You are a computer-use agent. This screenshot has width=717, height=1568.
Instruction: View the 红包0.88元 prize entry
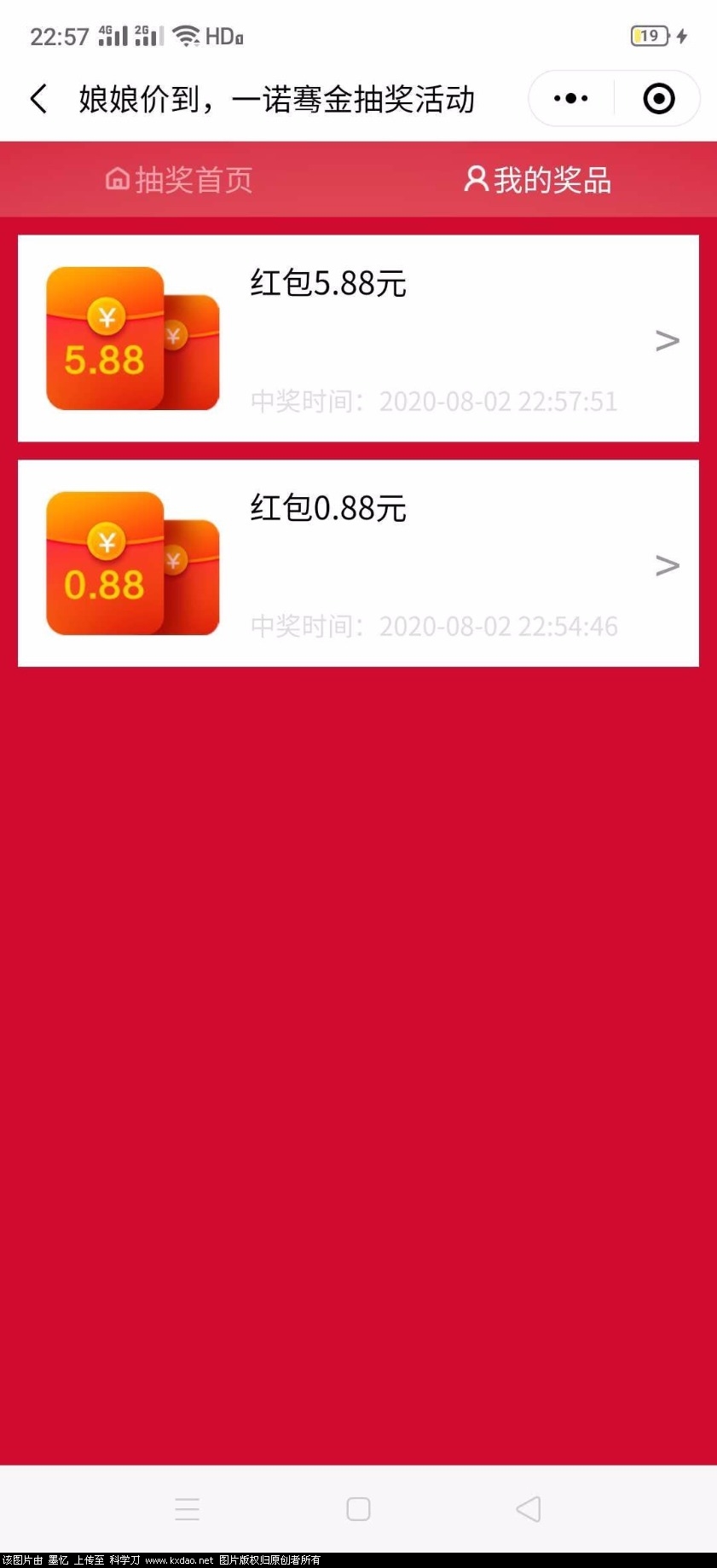358,564
